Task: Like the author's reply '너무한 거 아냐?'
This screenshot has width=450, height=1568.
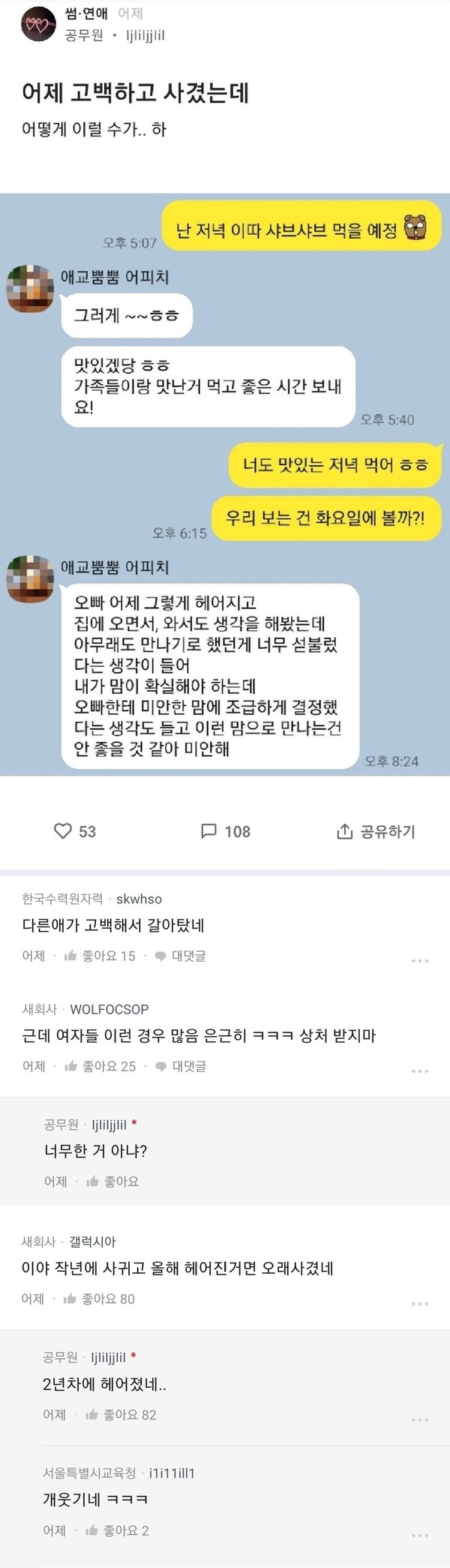Action: [x=112, y=1181]
